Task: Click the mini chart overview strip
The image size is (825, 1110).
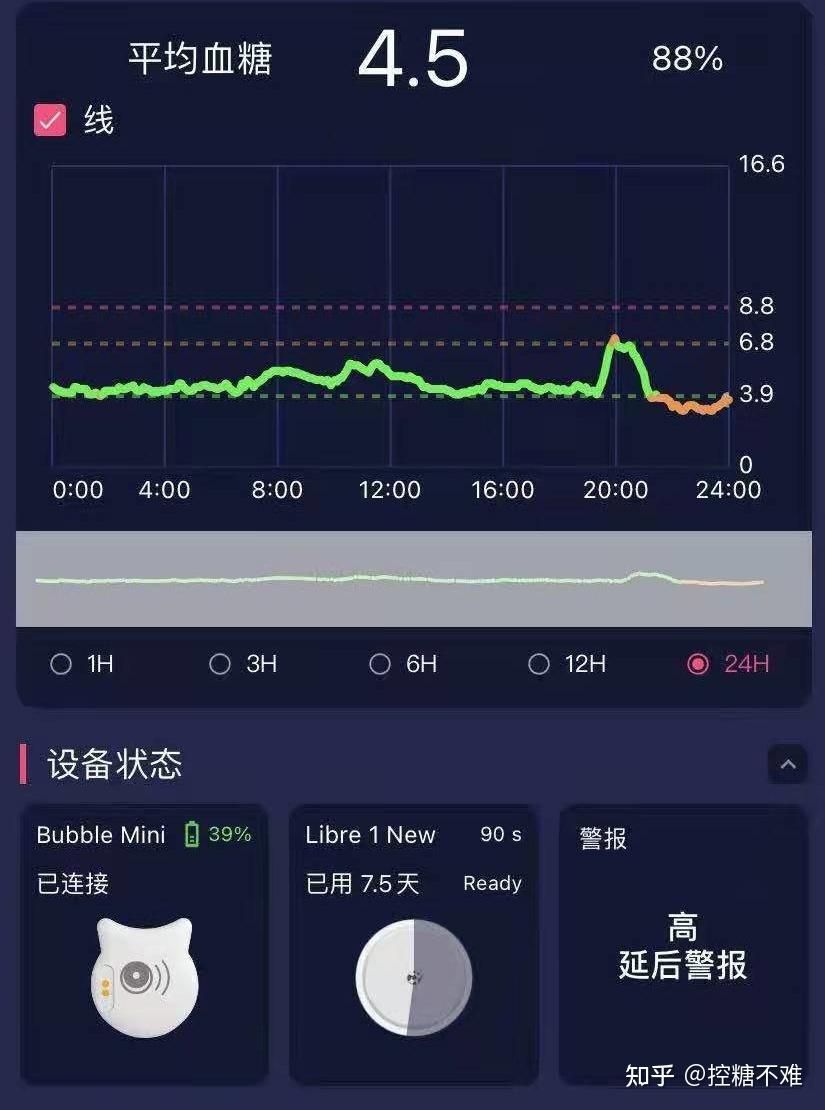Action: point(412,578)
